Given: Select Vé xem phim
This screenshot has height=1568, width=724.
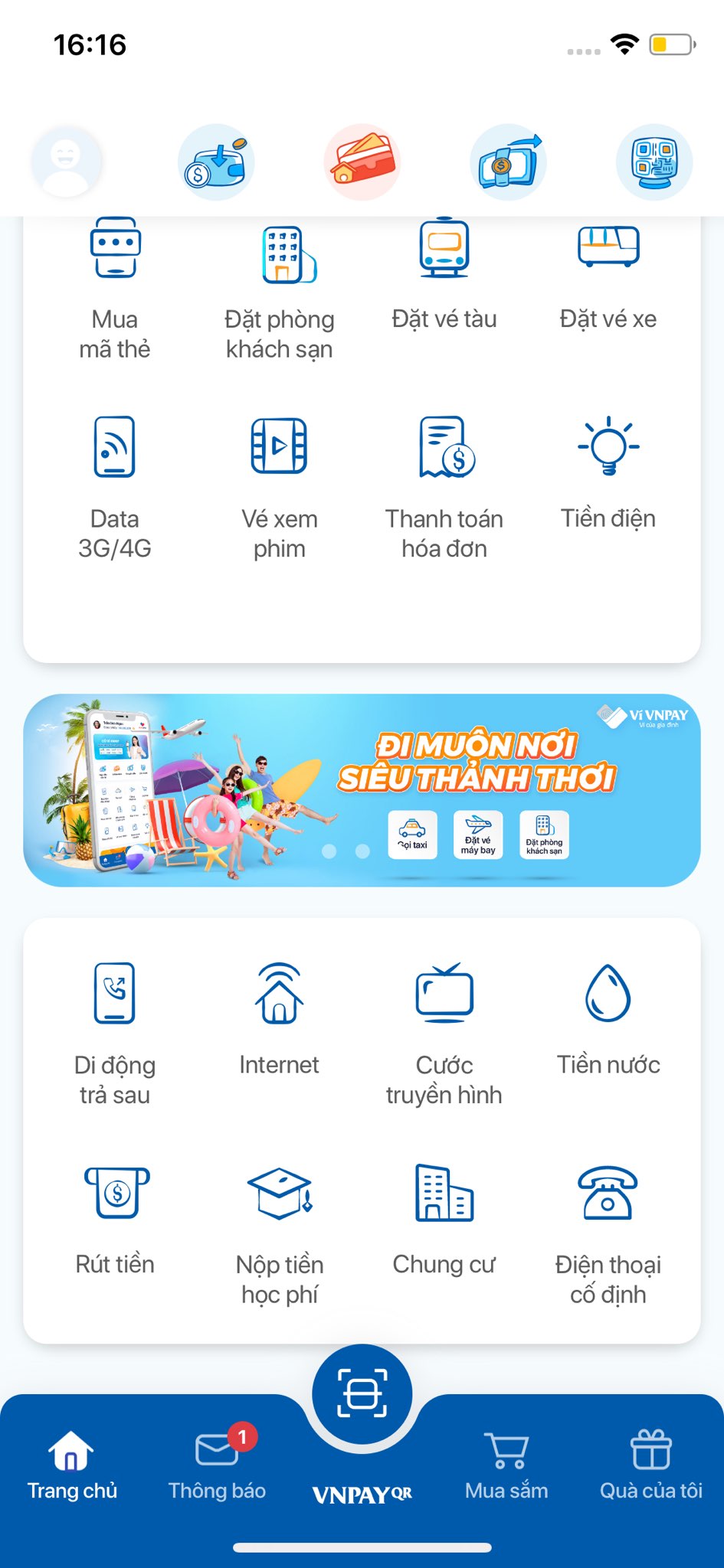Looking at the screenshot, I should pos(280,486).
